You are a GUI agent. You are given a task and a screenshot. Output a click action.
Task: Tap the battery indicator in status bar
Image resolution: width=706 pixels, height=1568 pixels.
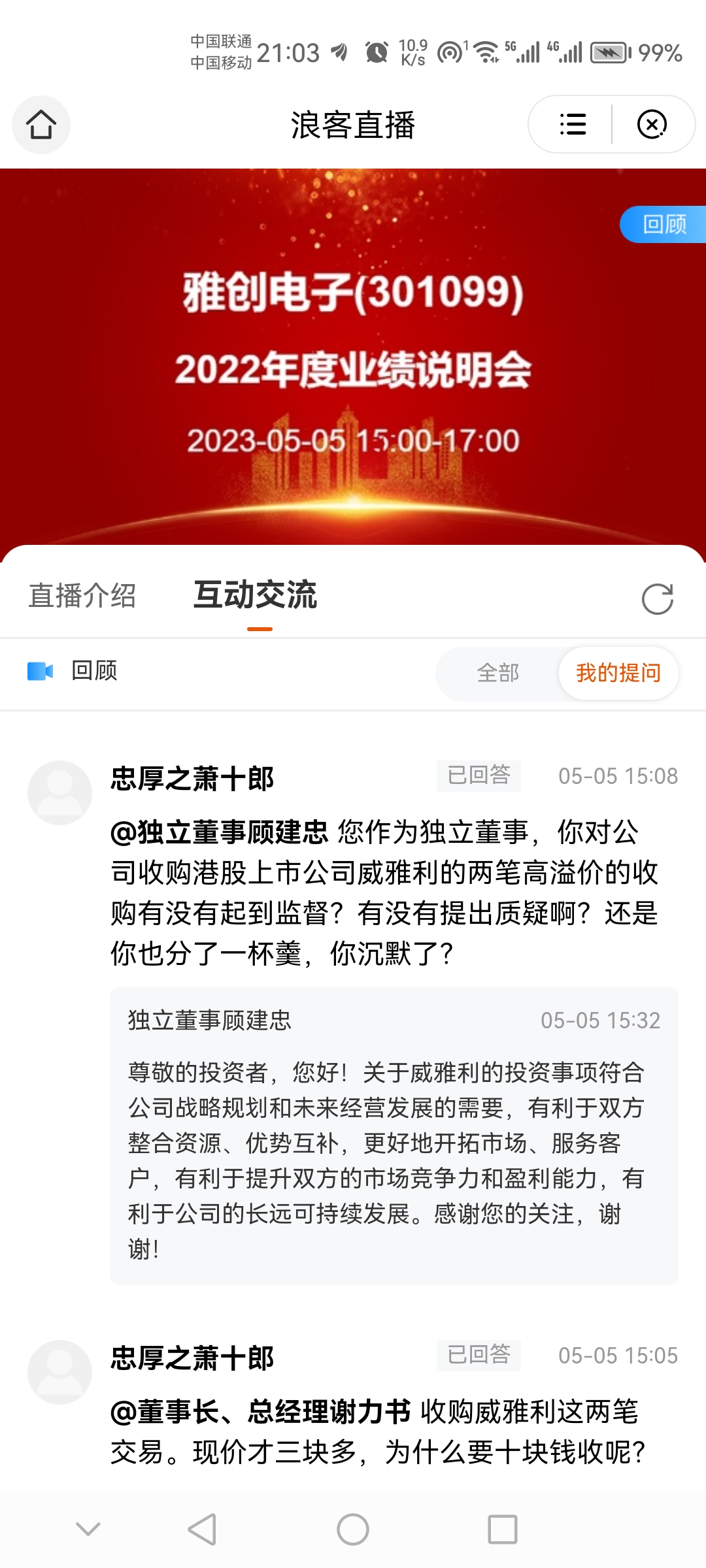point(610,54)
